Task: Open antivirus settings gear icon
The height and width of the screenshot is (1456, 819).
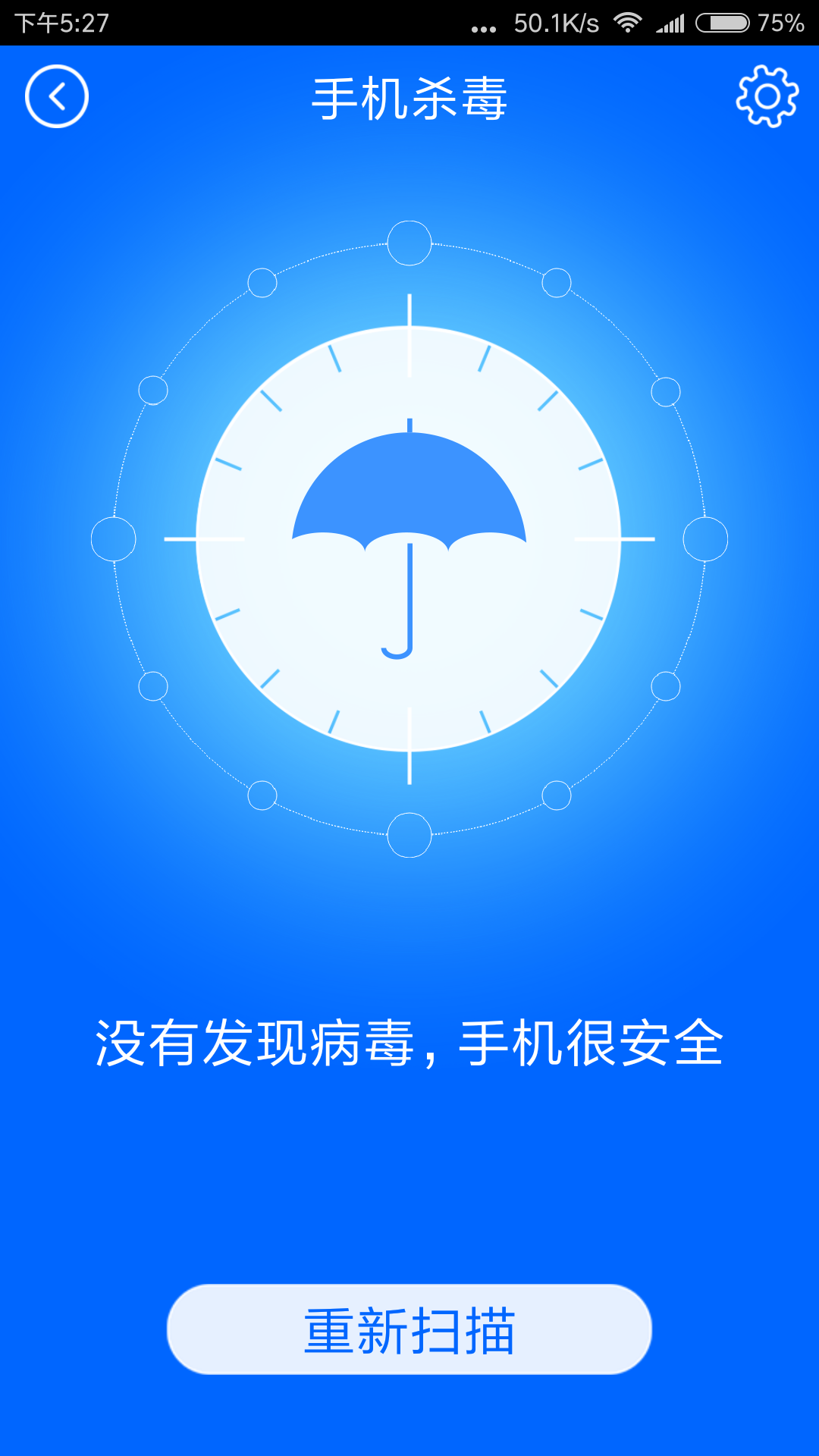Action: pyautogui.click(x=767, y=96)
